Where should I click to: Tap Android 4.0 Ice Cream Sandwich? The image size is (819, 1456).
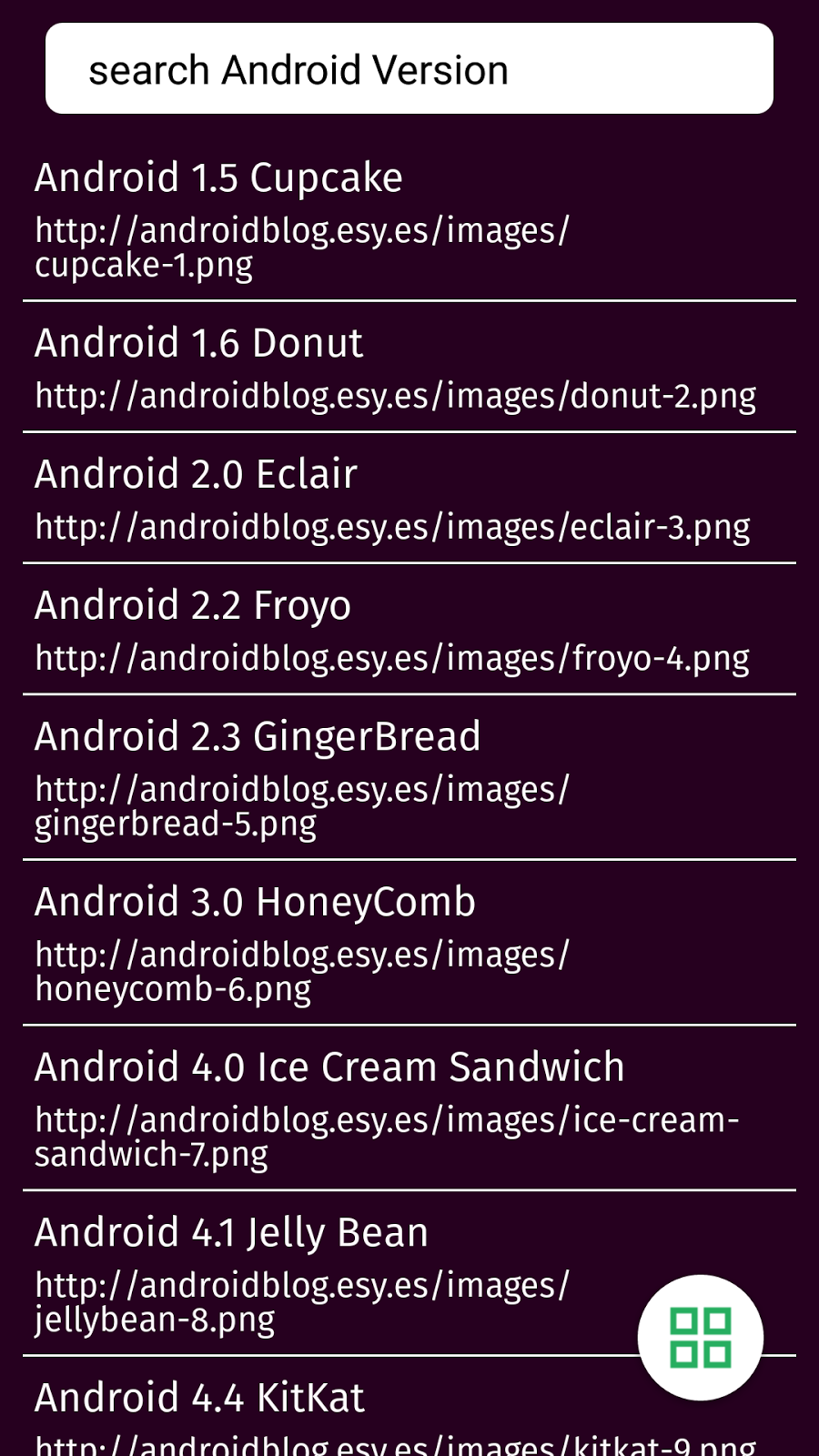329,1067
